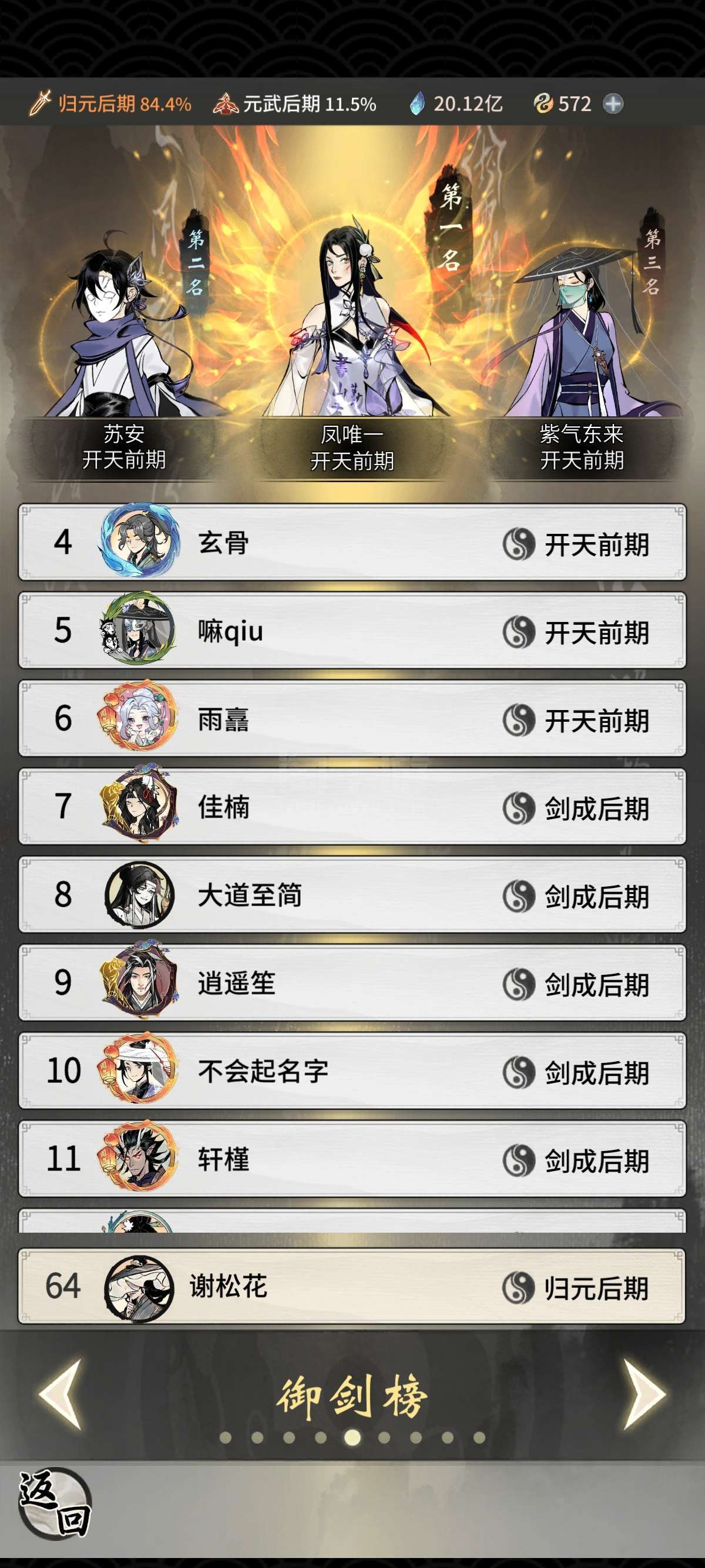Viewport: 705px width, 1568px height.
Task: Select rank 6 player 雨矗's entry
Action: pyautogui.click(x=352, y=719)
